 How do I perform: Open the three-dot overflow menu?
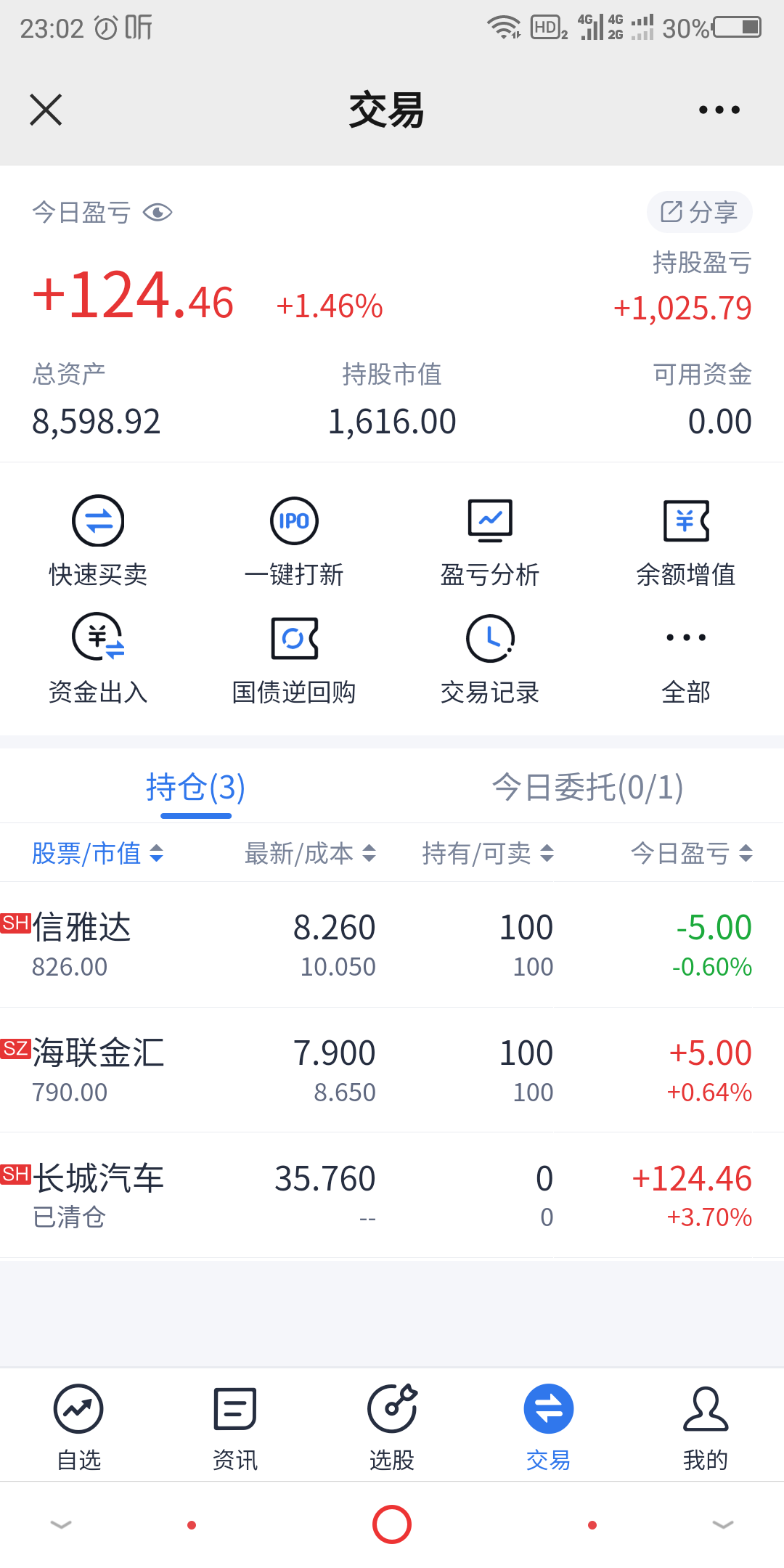click(x=719, y=110)
